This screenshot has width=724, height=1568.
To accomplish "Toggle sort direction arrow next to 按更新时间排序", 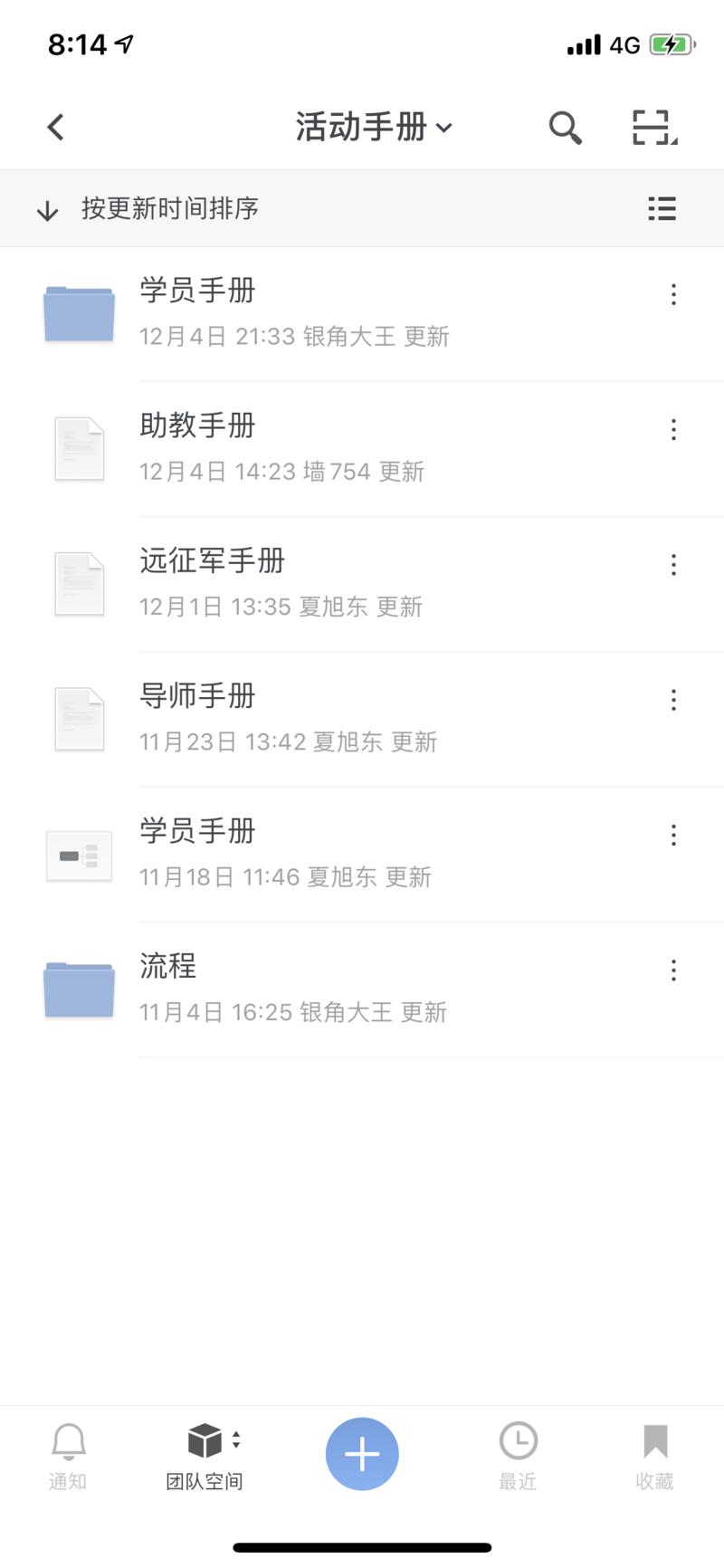I will (x=47, y=208).
